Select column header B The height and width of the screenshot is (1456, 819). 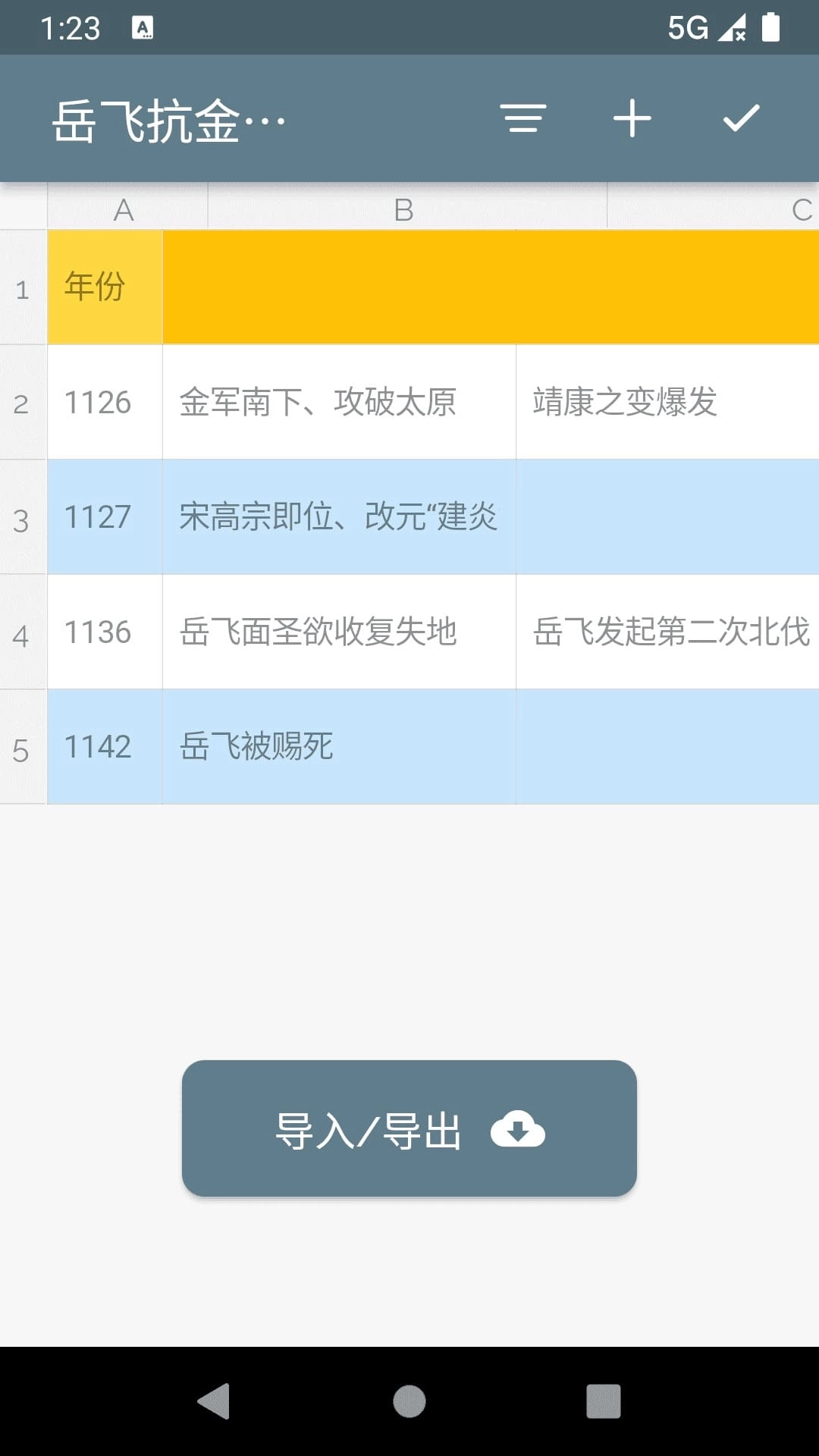(404, 210)
